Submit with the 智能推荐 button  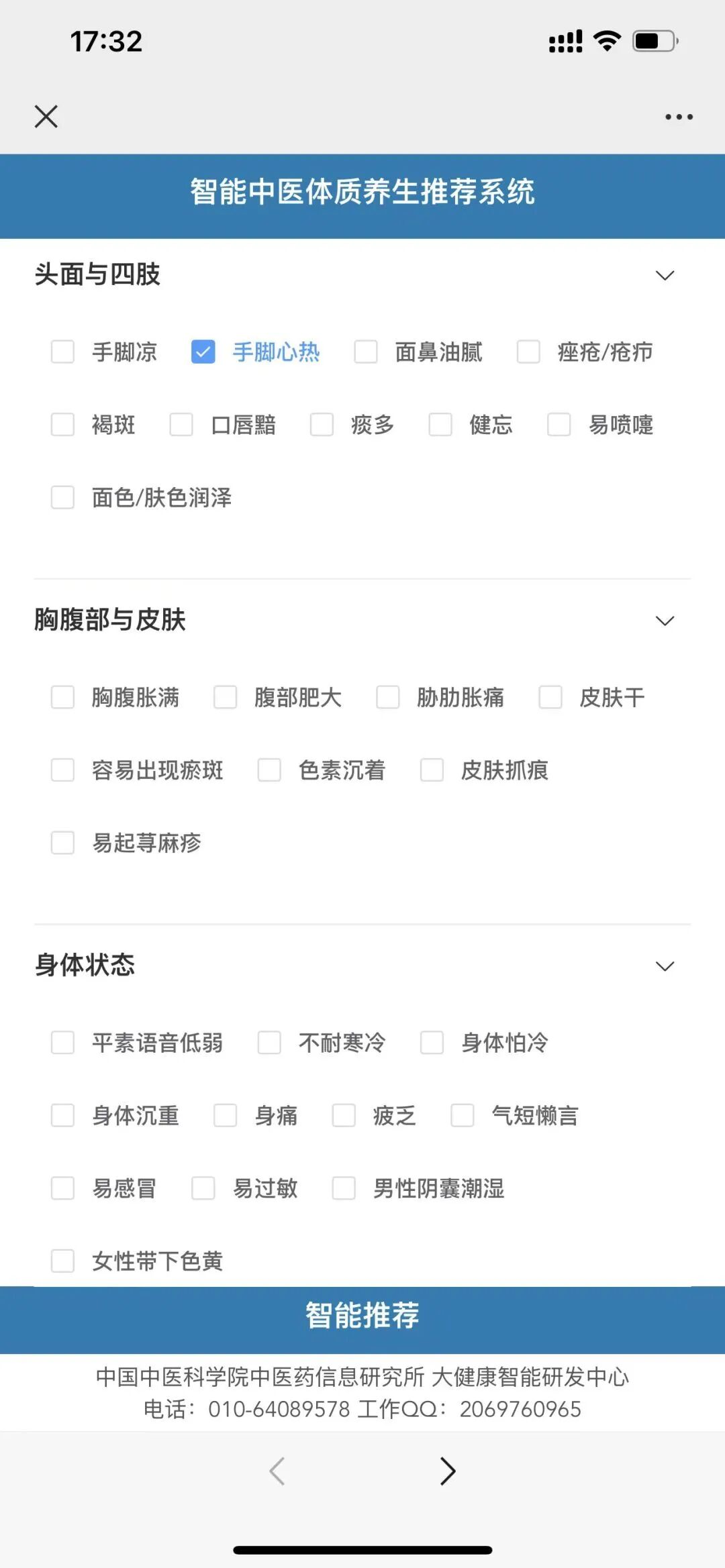click(362, 1316)
